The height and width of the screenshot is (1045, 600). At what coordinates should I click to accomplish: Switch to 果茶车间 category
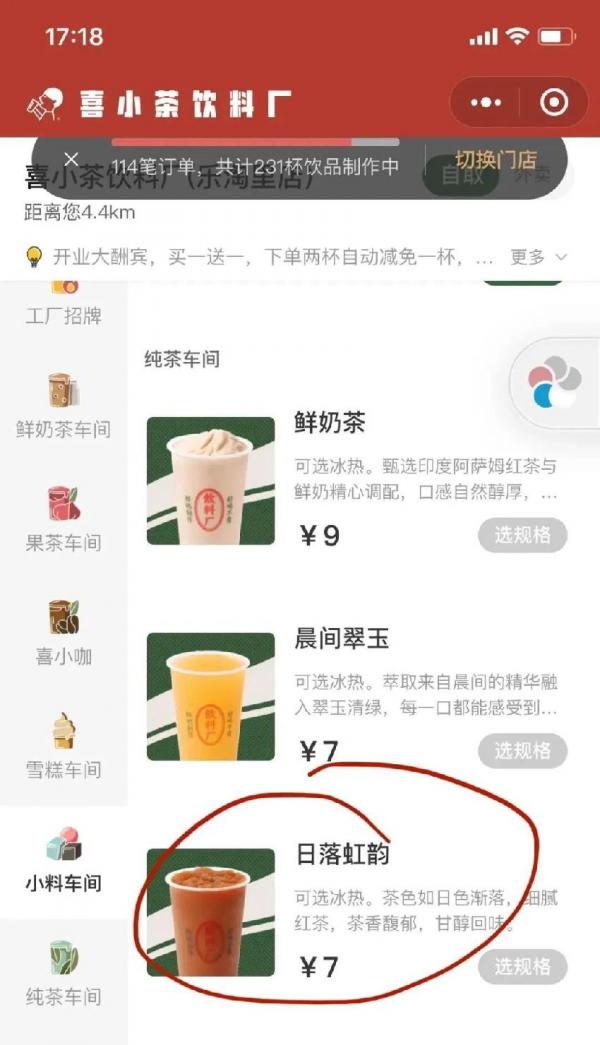point(63,520)
